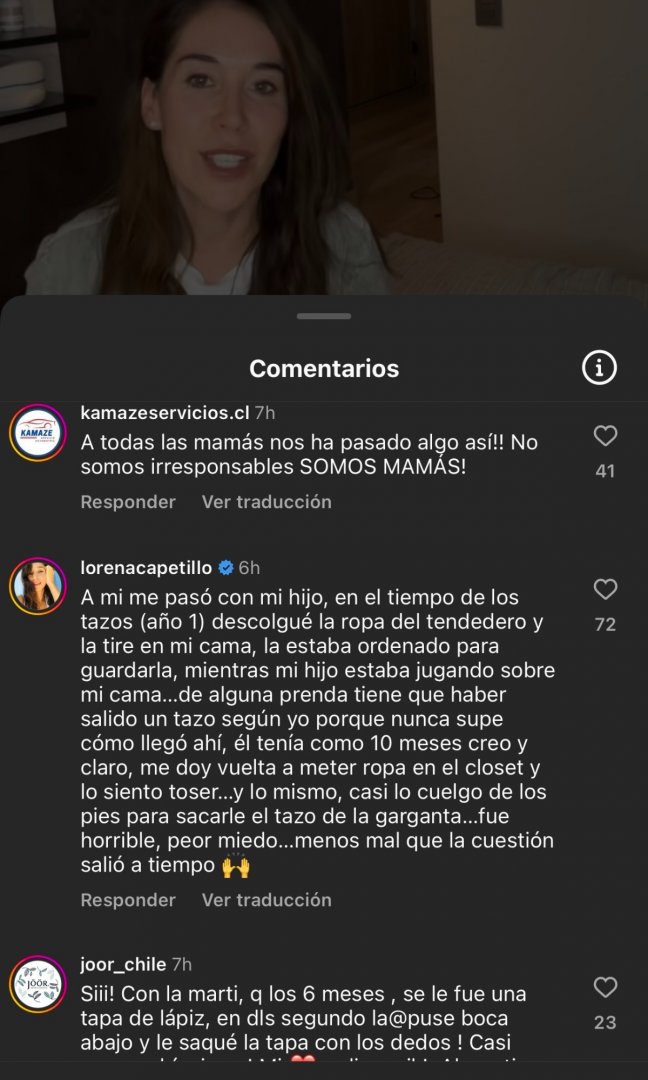See translation of the kamazeservicios.cl comment
The height and width of the screenshot is (1080, 648).
[266, 501]
